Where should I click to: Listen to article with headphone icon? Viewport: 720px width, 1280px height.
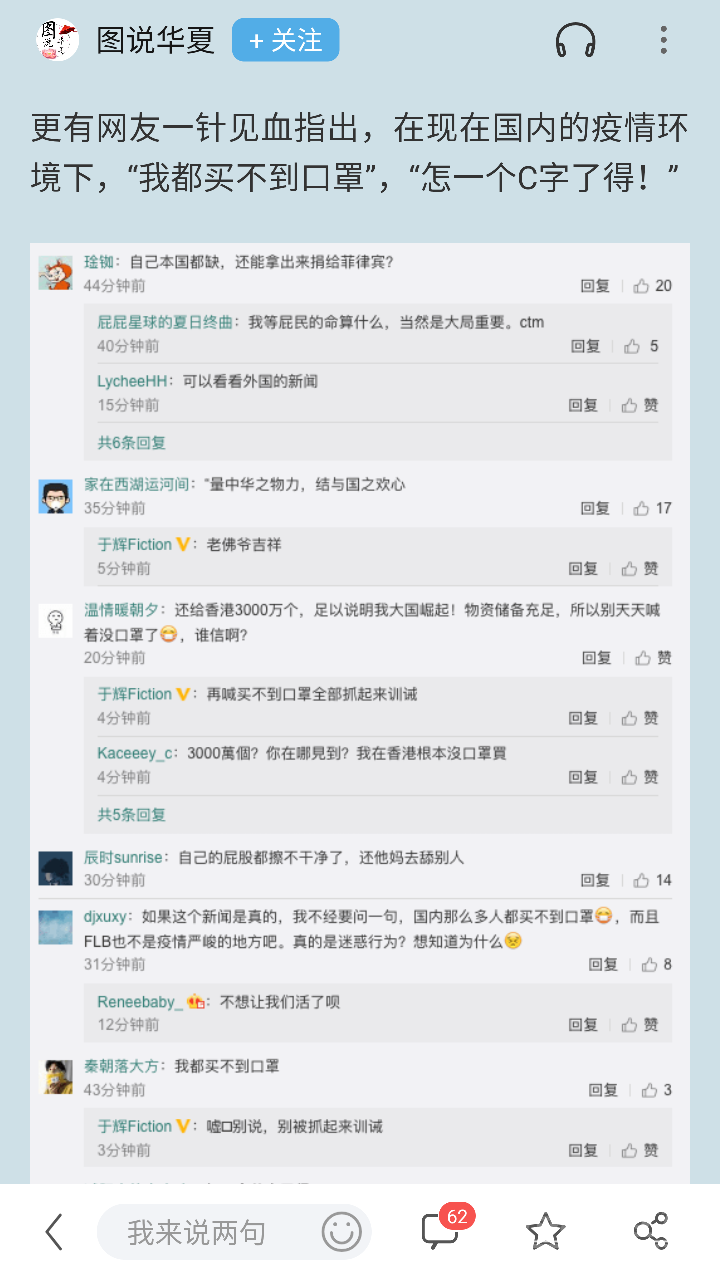coord(575,41)
